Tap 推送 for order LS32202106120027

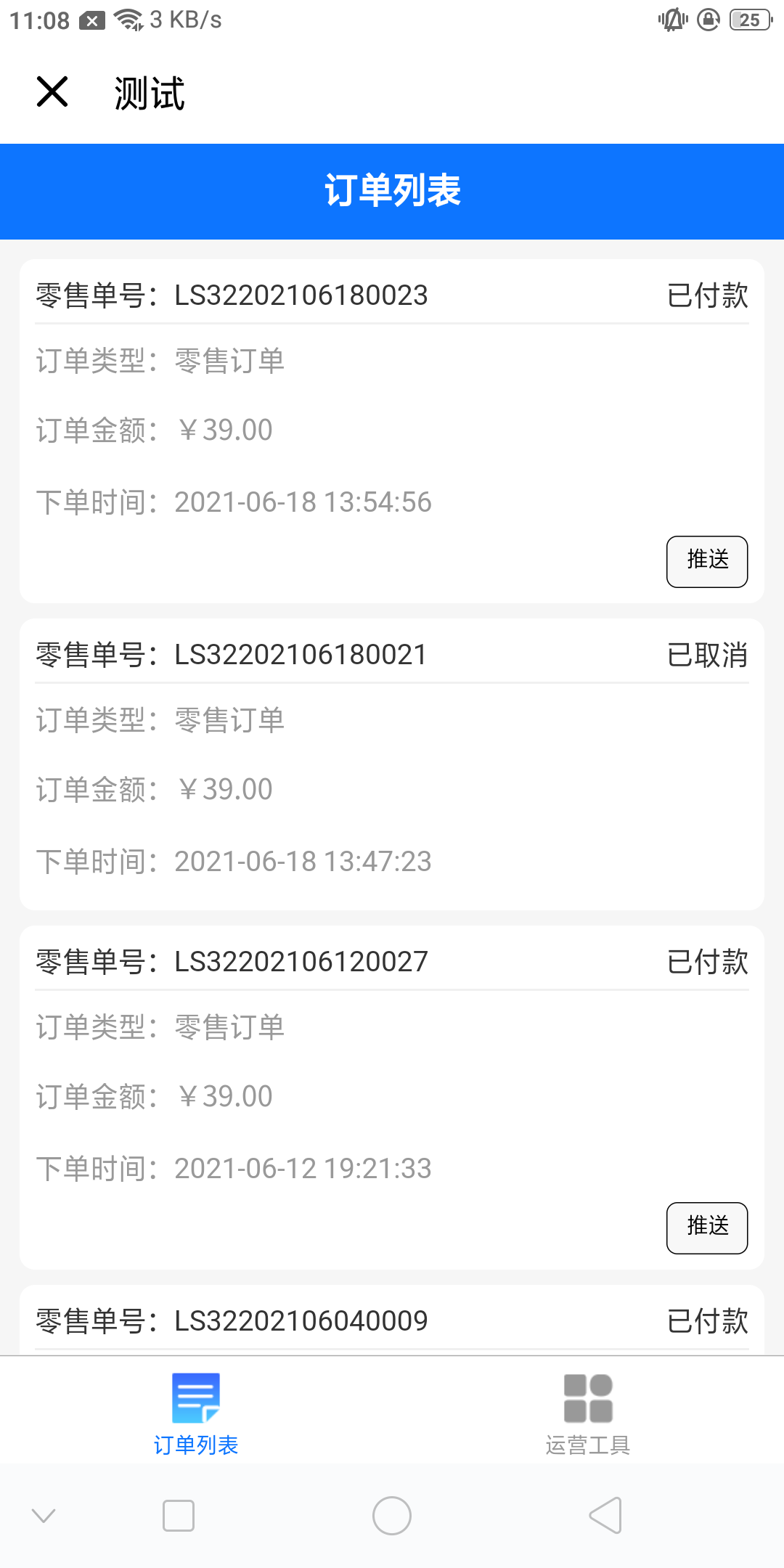[x=706, y=1228]
